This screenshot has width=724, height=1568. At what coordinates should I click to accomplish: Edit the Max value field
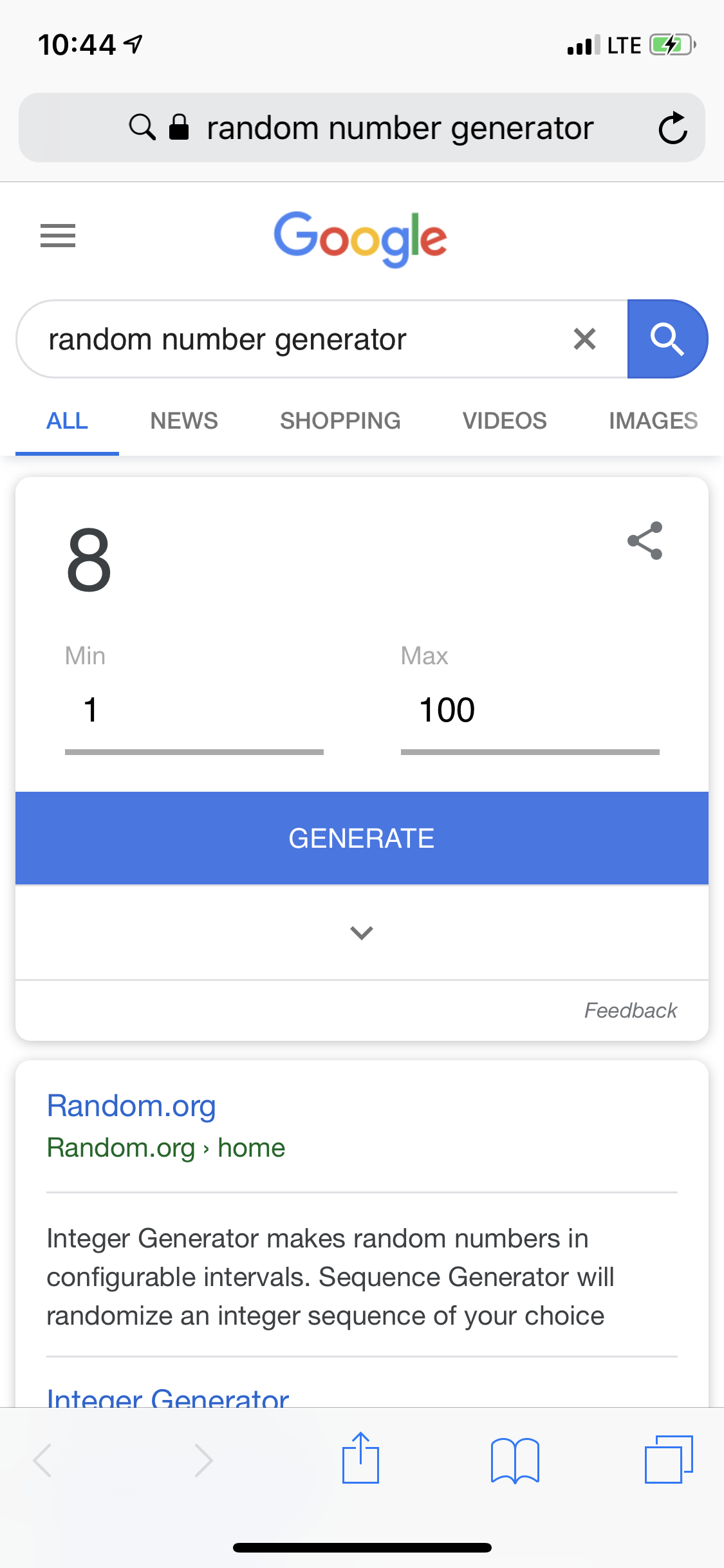[x=529, y=711]
